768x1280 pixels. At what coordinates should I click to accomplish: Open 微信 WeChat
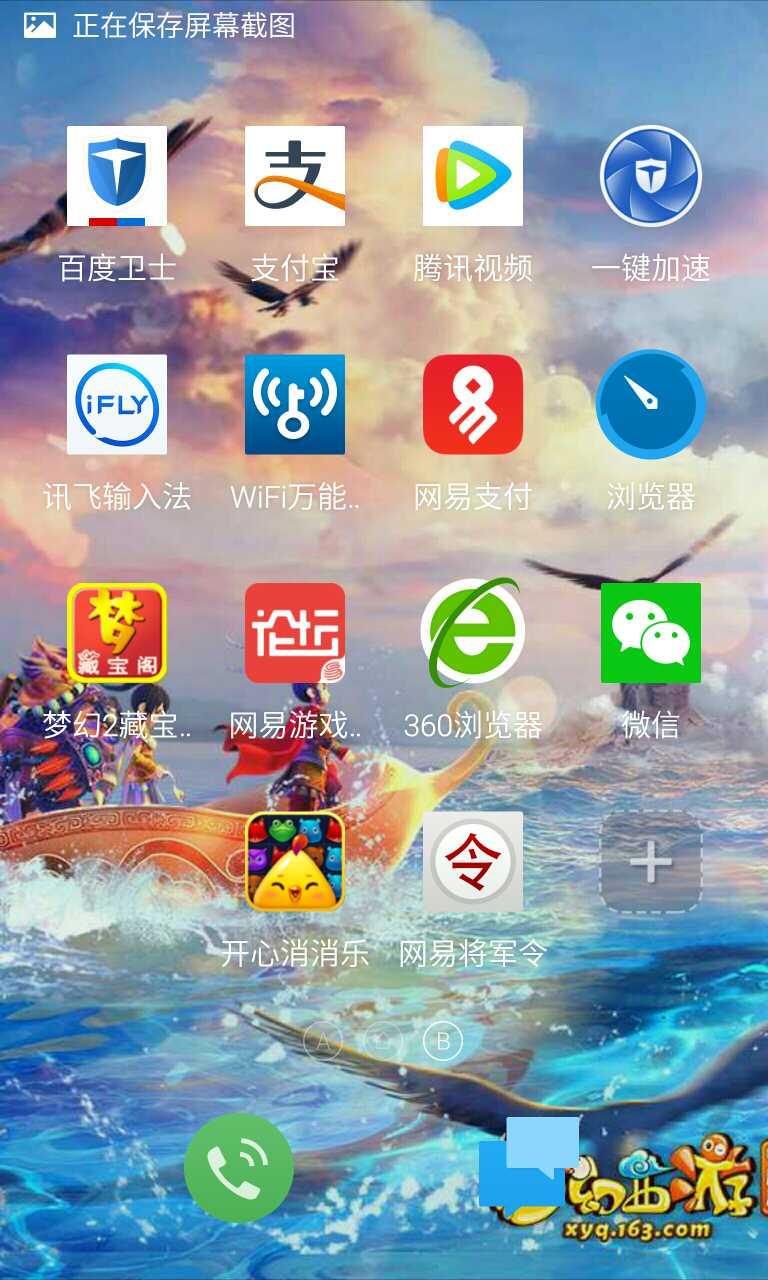[x=651, y=633]
